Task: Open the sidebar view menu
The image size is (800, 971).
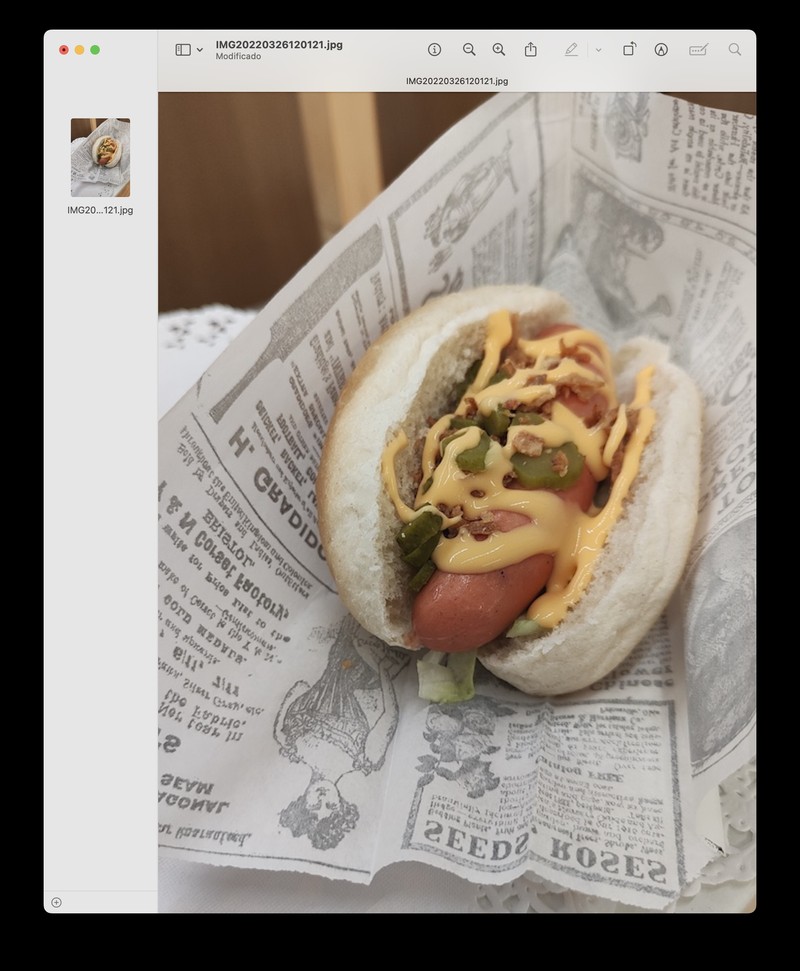Action: tap(189, 50)
